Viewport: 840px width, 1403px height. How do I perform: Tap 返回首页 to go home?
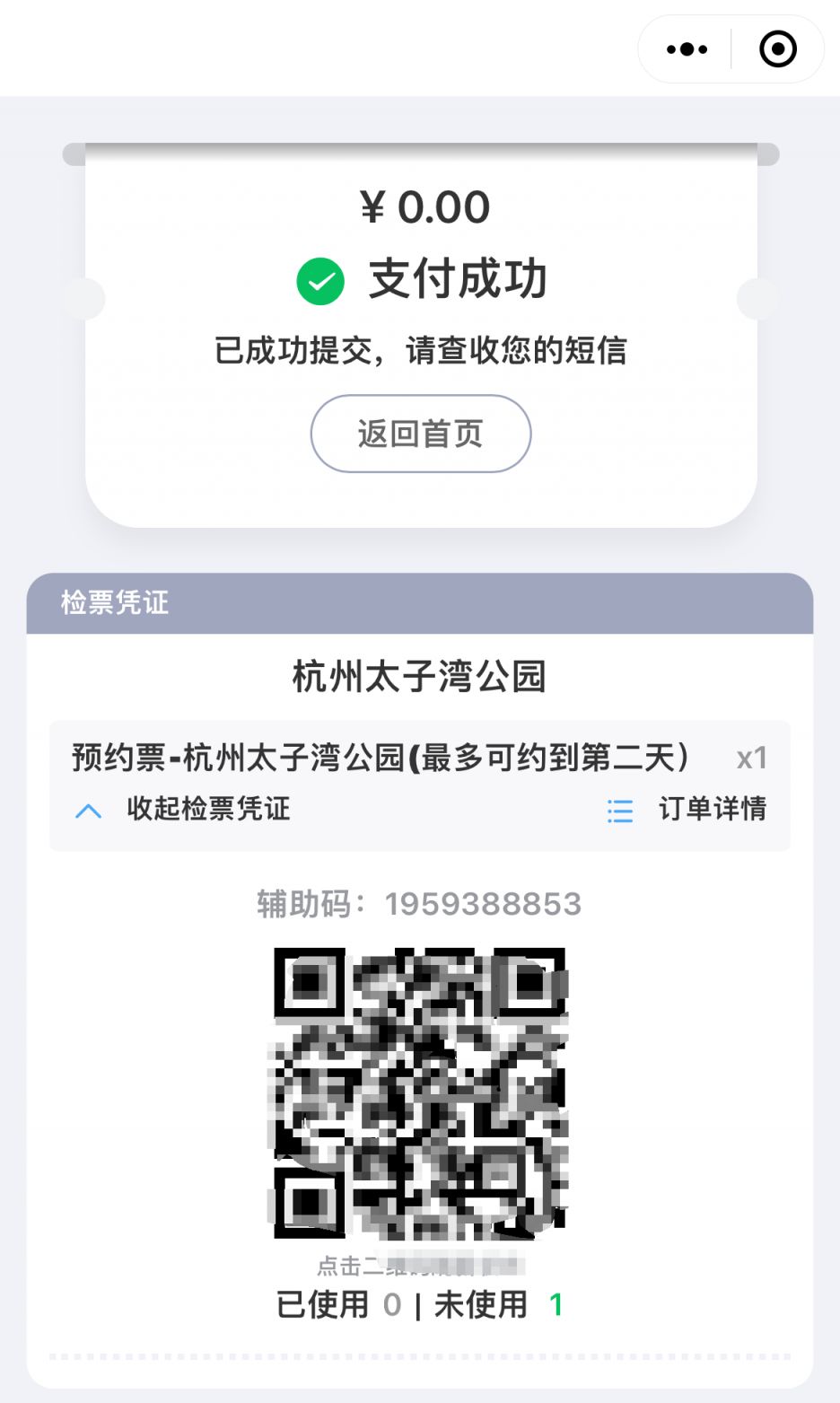tap(420, 434)
